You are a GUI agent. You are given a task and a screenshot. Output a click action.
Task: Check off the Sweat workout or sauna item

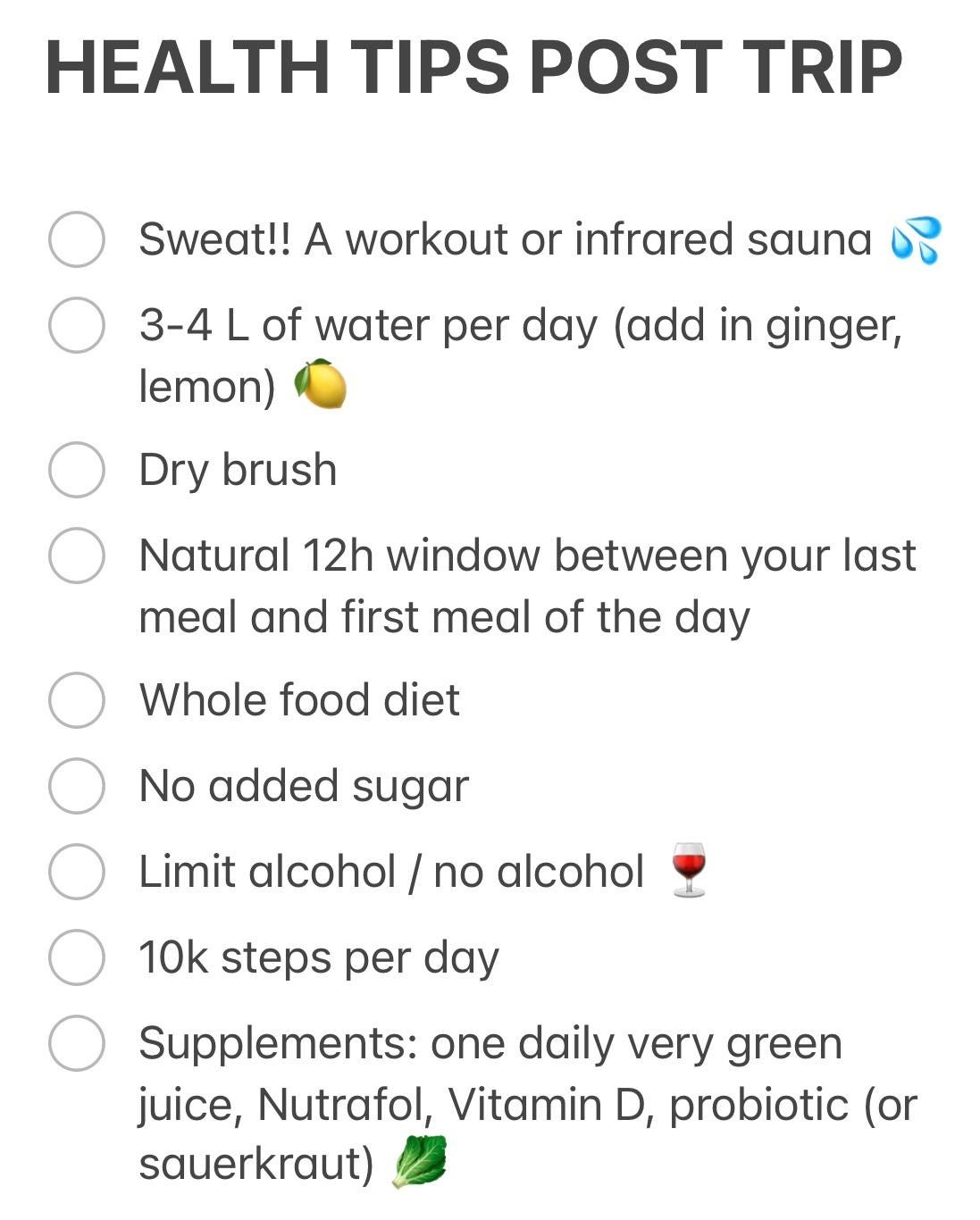(x=77, y=239)
